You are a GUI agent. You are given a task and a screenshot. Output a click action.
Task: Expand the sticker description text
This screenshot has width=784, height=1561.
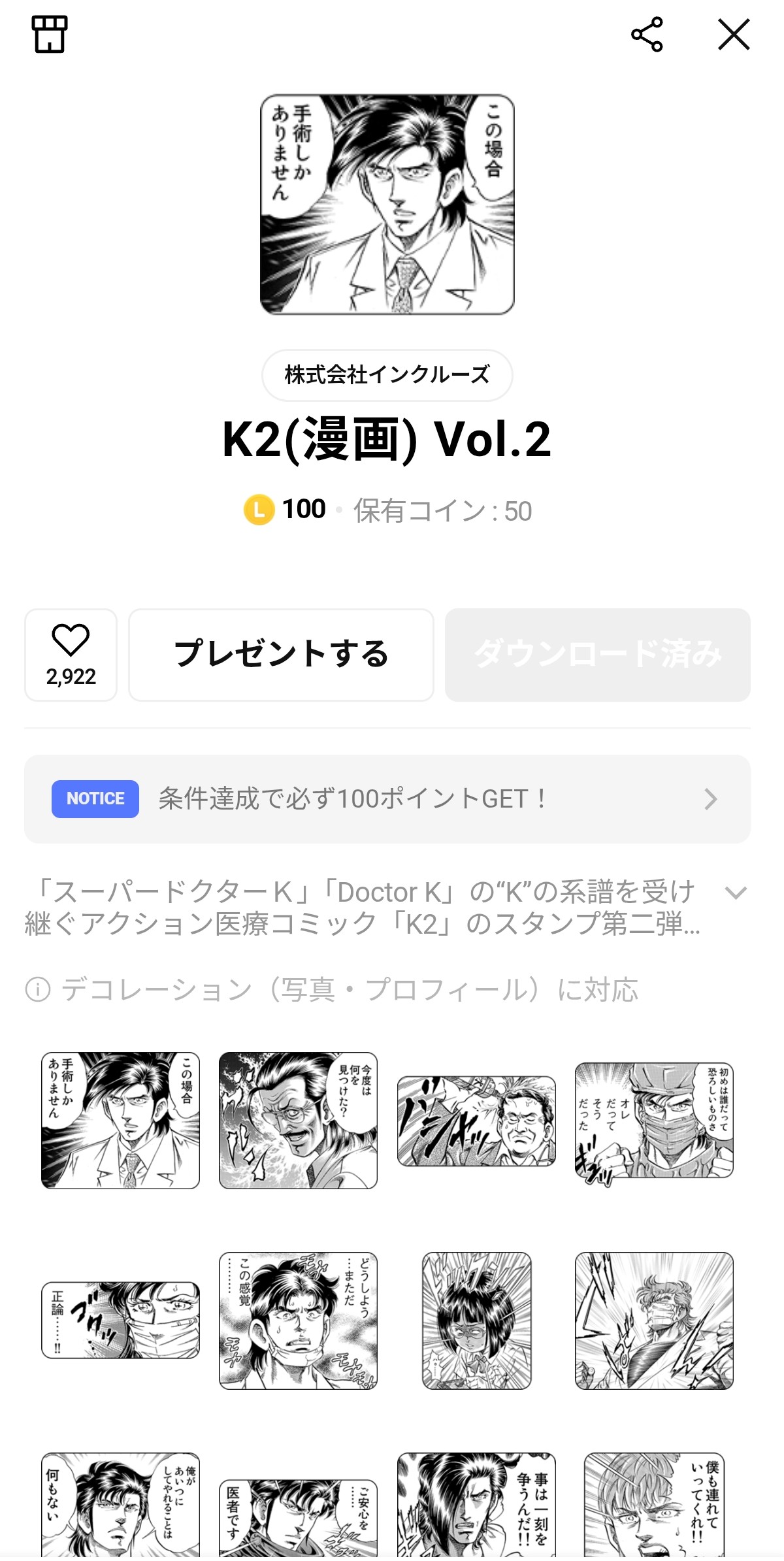[736, 893]
